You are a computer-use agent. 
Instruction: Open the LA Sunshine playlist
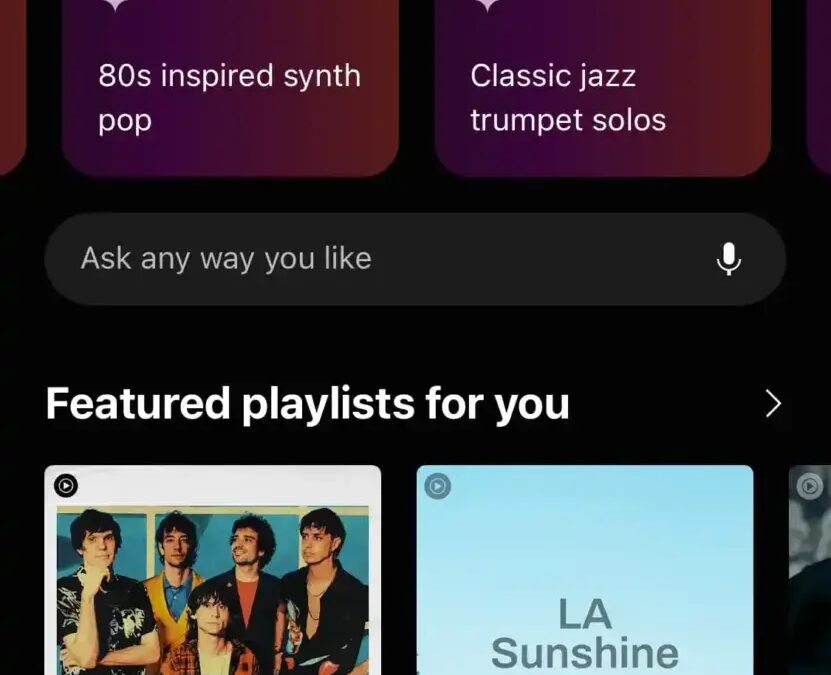[x=585, y=575]
